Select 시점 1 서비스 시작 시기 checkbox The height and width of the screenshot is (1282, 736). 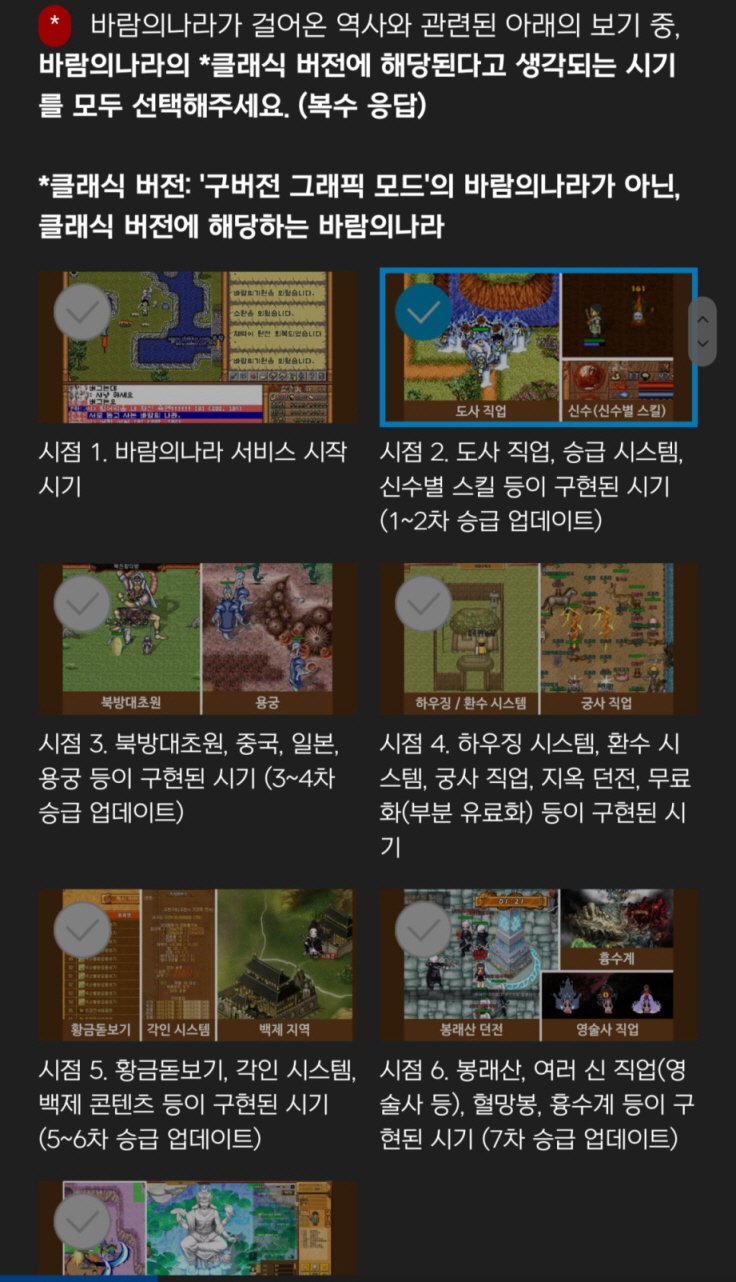pos(82,311)
